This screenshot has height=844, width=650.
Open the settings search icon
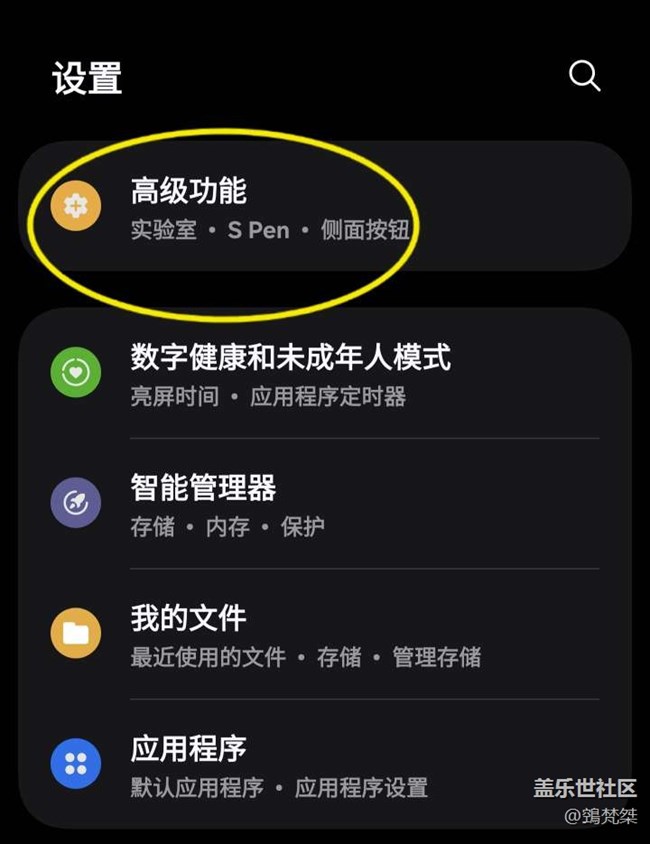point(584,76)
